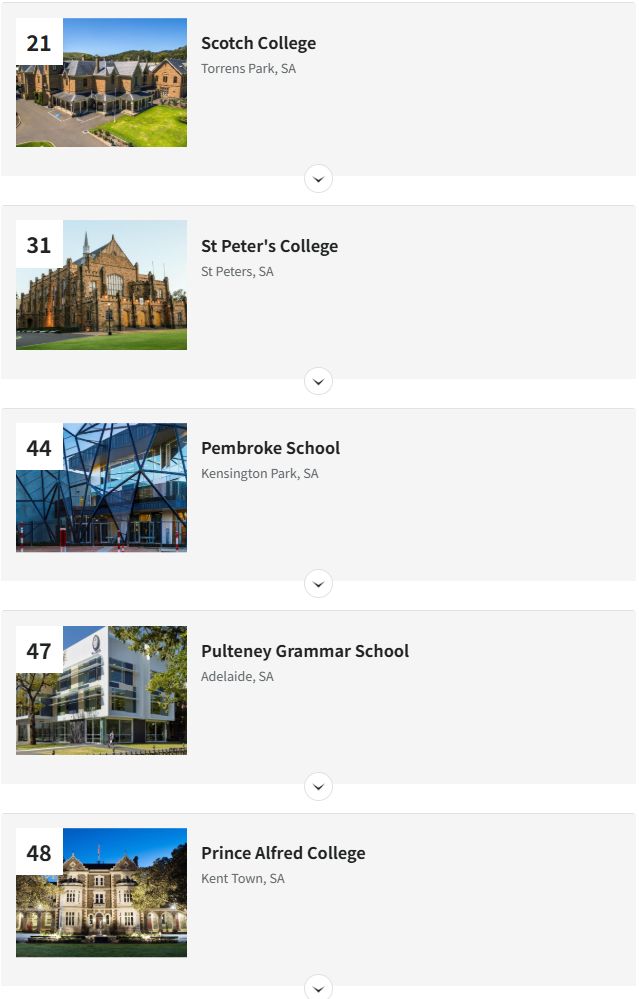Open the St Peter's College listing

click(x=269, y=246)
